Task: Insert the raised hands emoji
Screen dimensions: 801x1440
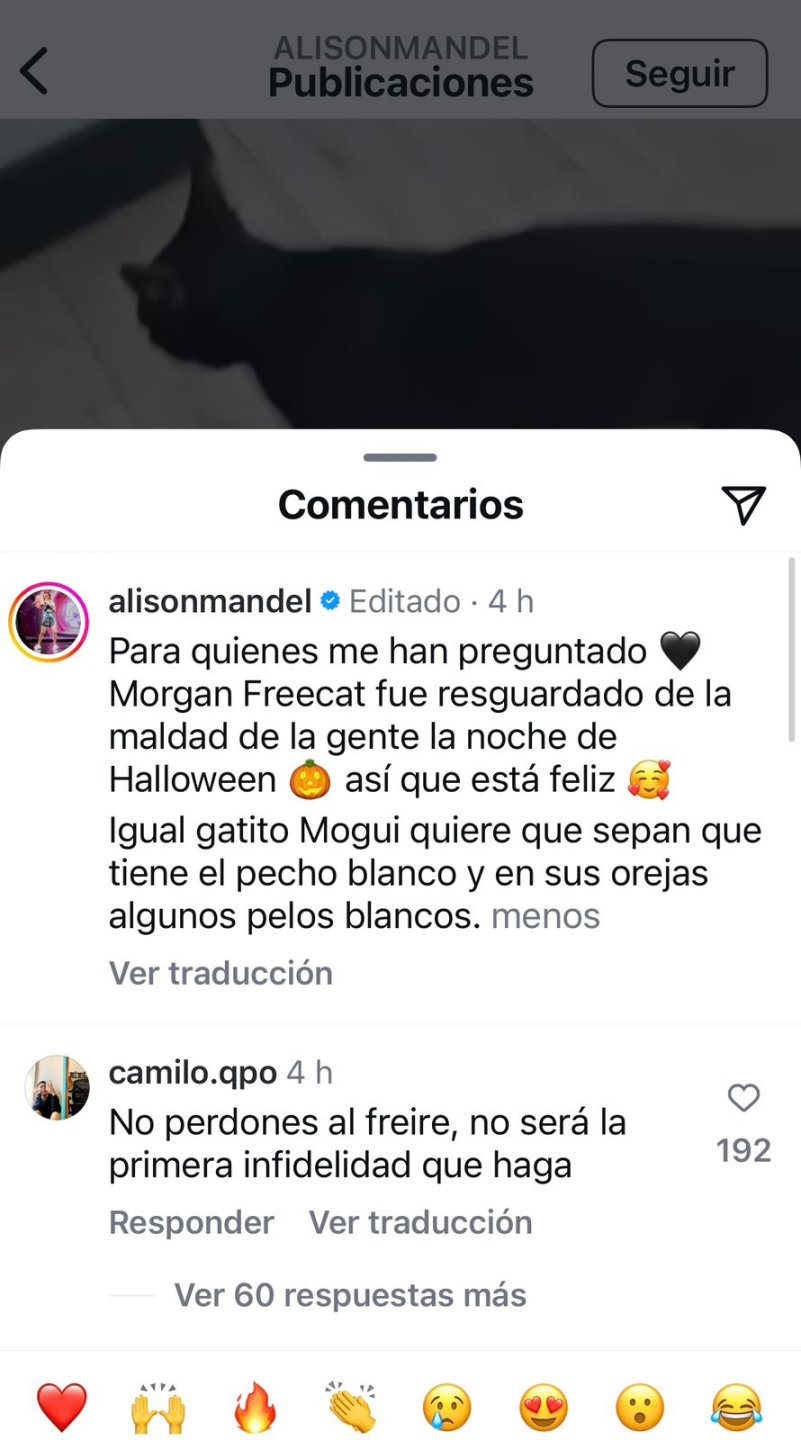Action: [158, 1407]
